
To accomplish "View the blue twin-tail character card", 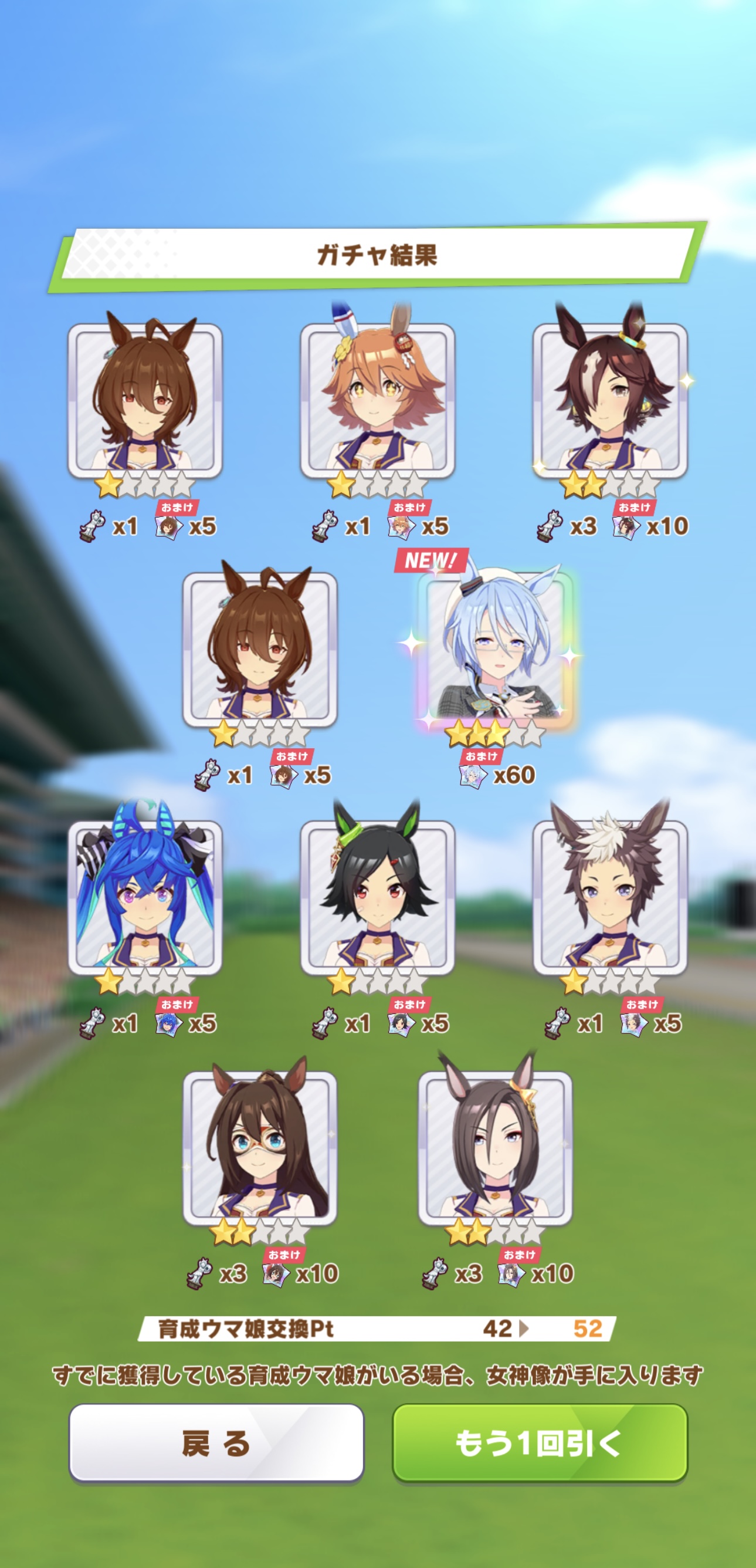I will 145,897.
